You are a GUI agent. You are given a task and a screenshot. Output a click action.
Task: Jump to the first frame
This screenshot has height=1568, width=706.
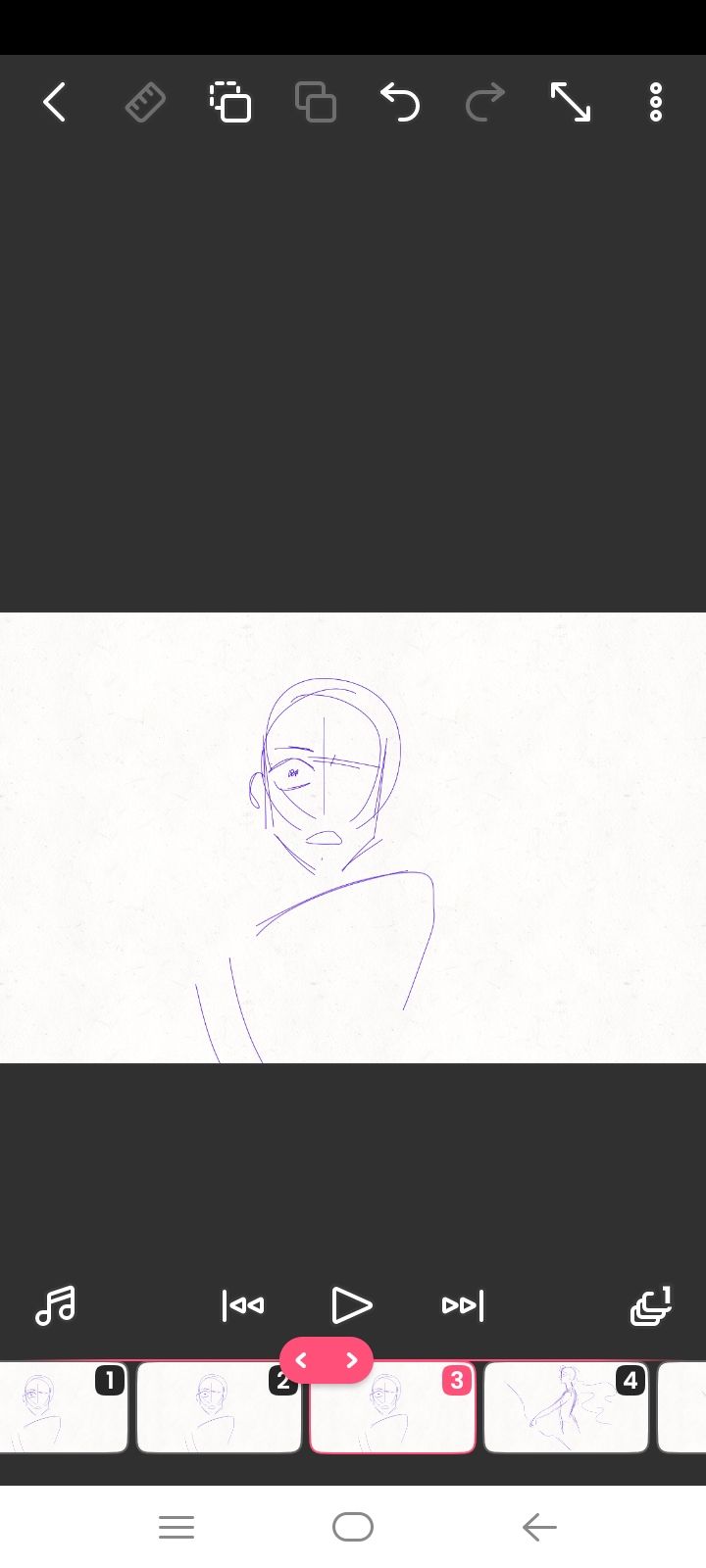pyautogui.click(x=243, y=1305)
